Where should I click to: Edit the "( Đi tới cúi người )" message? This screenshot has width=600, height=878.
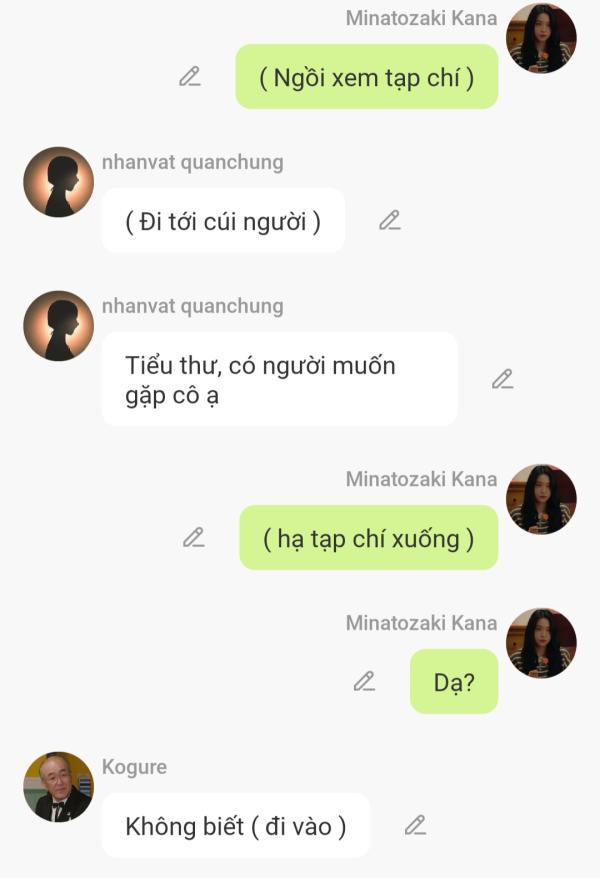click(x=390, y=221)
